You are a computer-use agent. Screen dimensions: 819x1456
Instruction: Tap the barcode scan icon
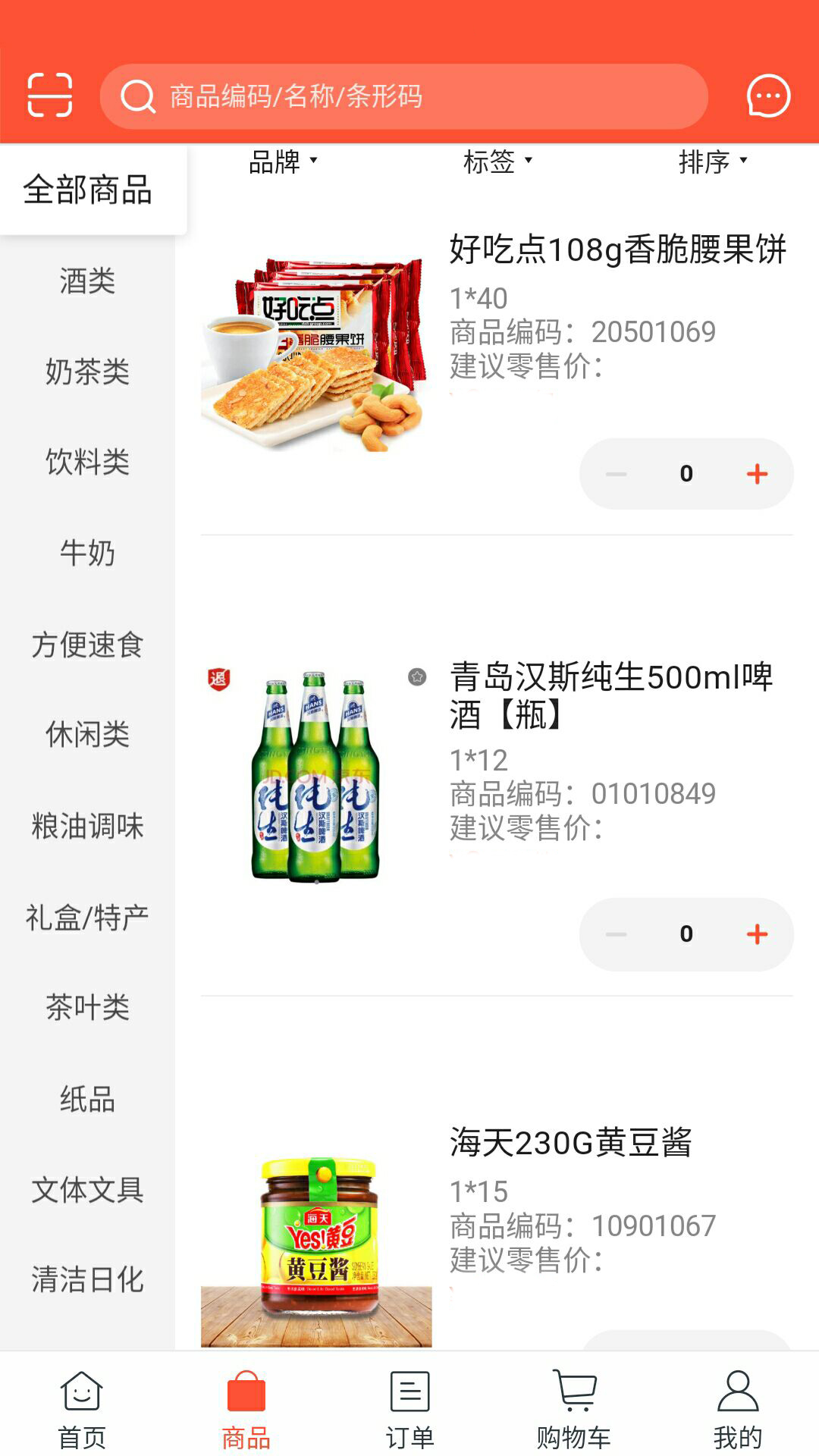48,96
